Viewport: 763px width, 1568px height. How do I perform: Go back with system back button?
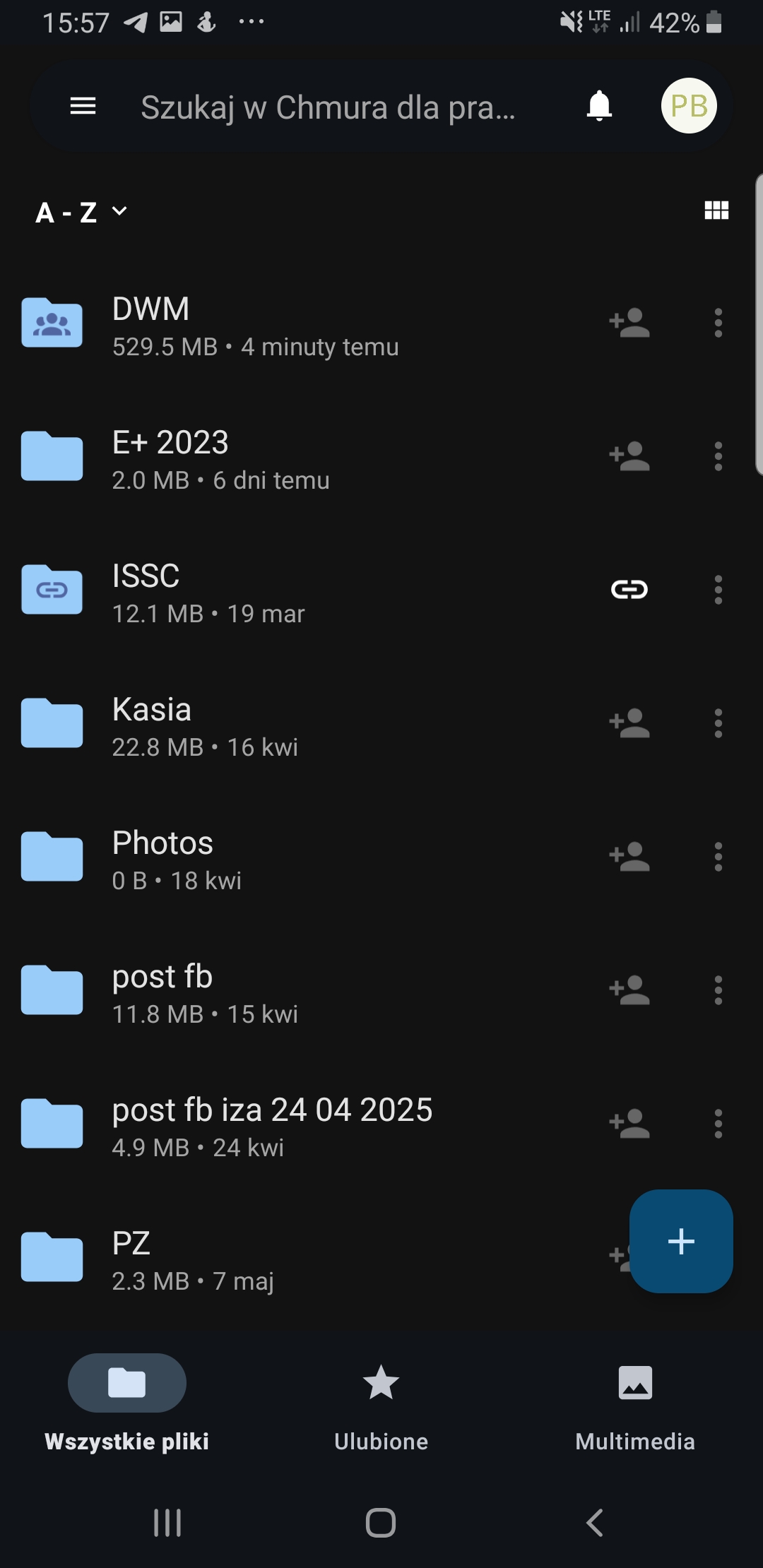tap(595, 1522)
